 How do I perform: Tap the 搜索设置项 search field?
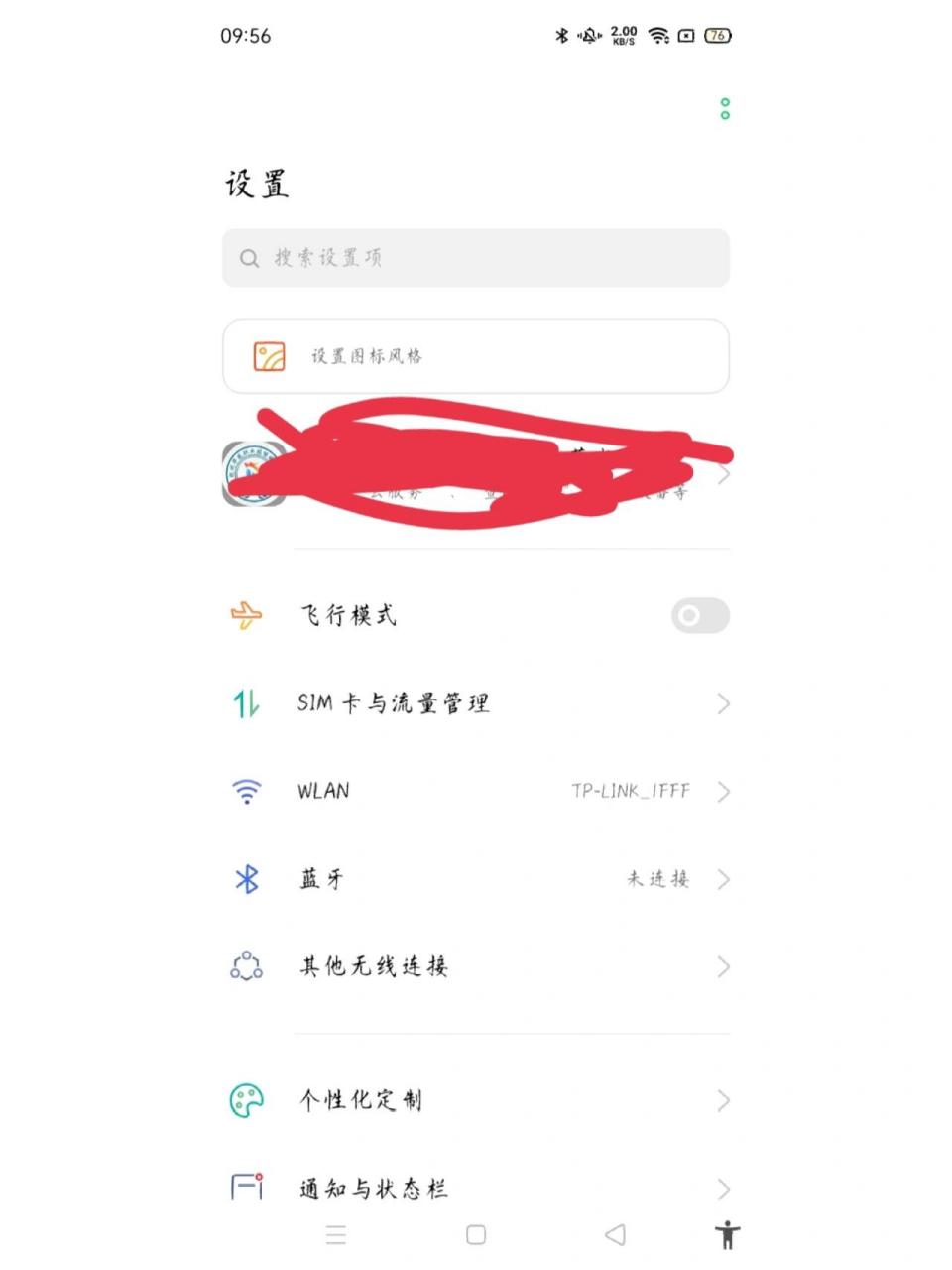pyautogui.click(x=476, y=257)
